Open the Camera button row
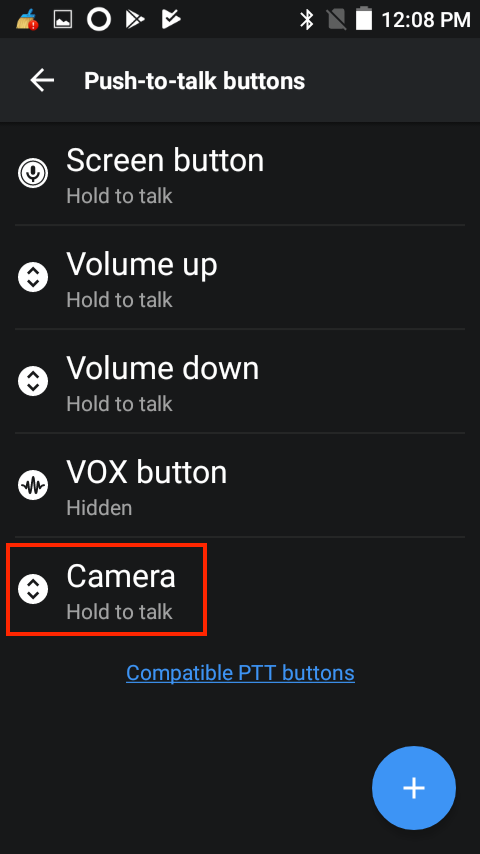480x854 pixels. tap(240, 589)
